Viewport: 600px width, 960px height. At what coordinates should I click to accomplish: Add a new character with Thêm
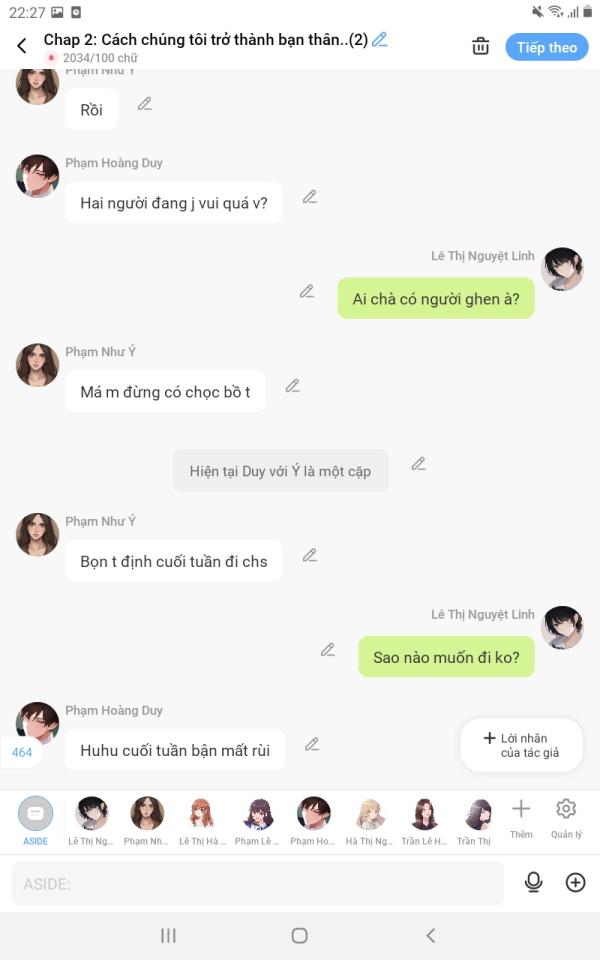pyautogui.click(x=521, y=816)
